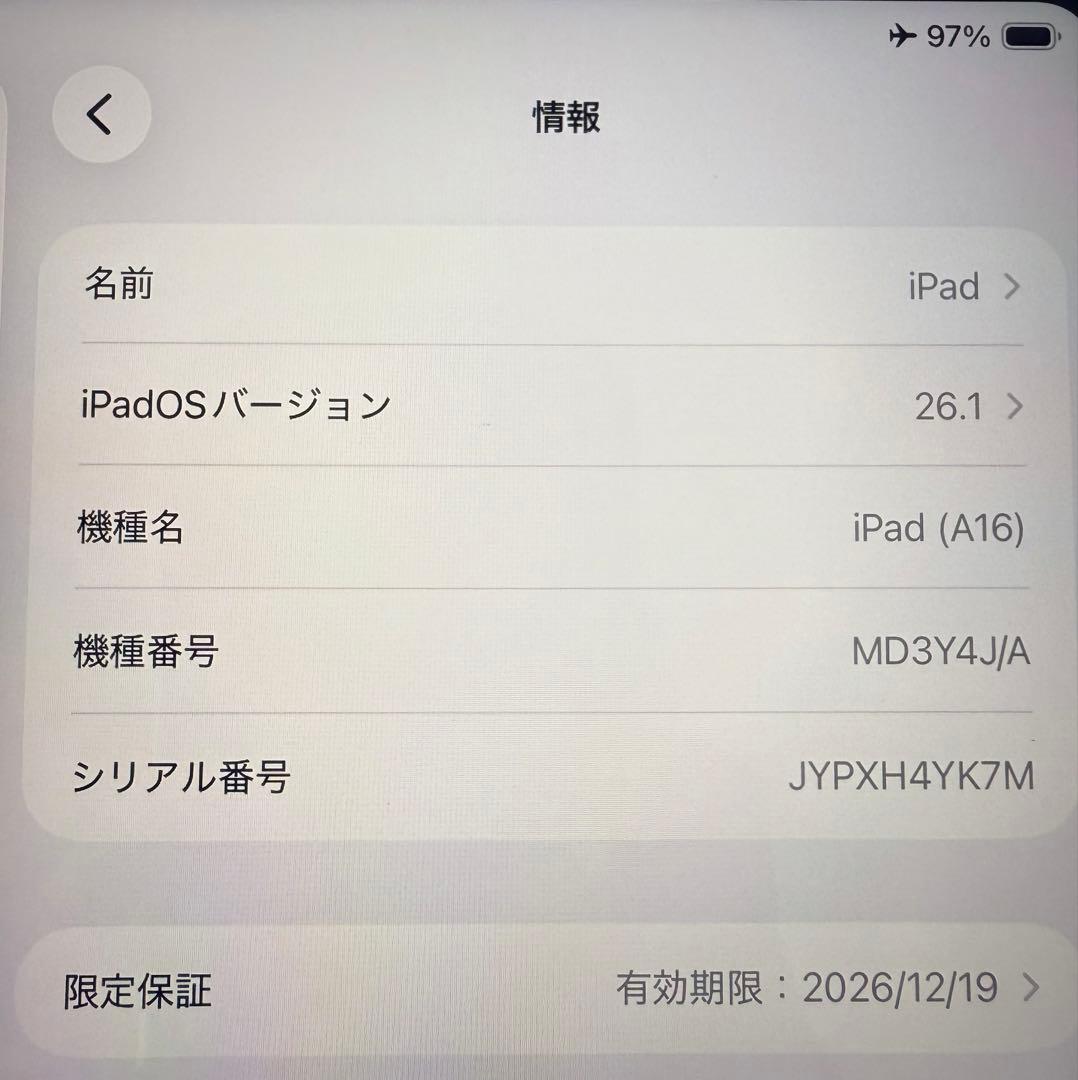
Task: Tap the シリアル番号 row
Action: click(x=540, y=776)
